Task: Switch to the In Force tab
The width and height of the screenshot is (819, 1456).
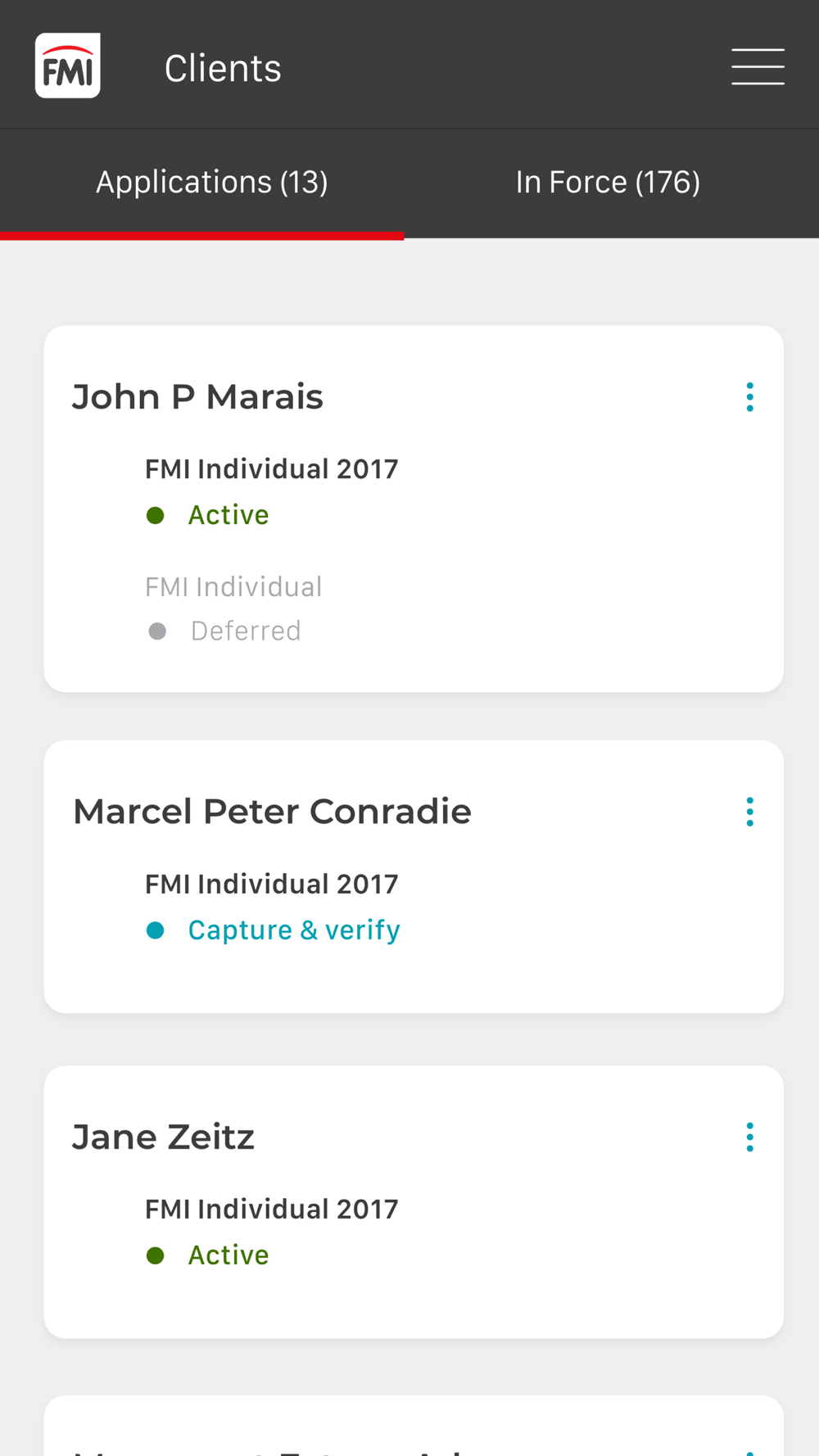Action: point(608,182)
